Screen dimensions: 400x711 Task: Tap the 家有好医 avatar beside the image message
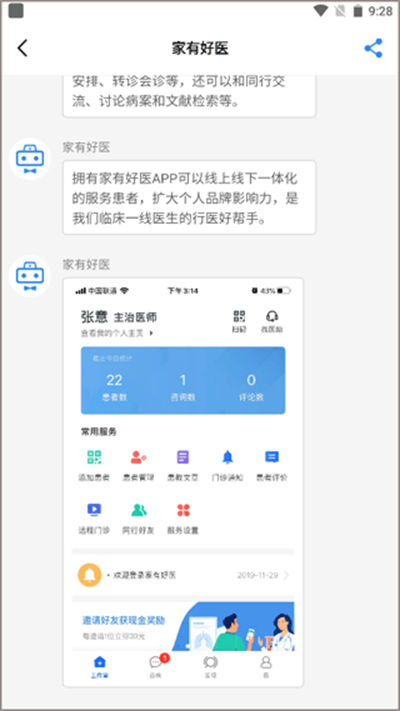30,276
